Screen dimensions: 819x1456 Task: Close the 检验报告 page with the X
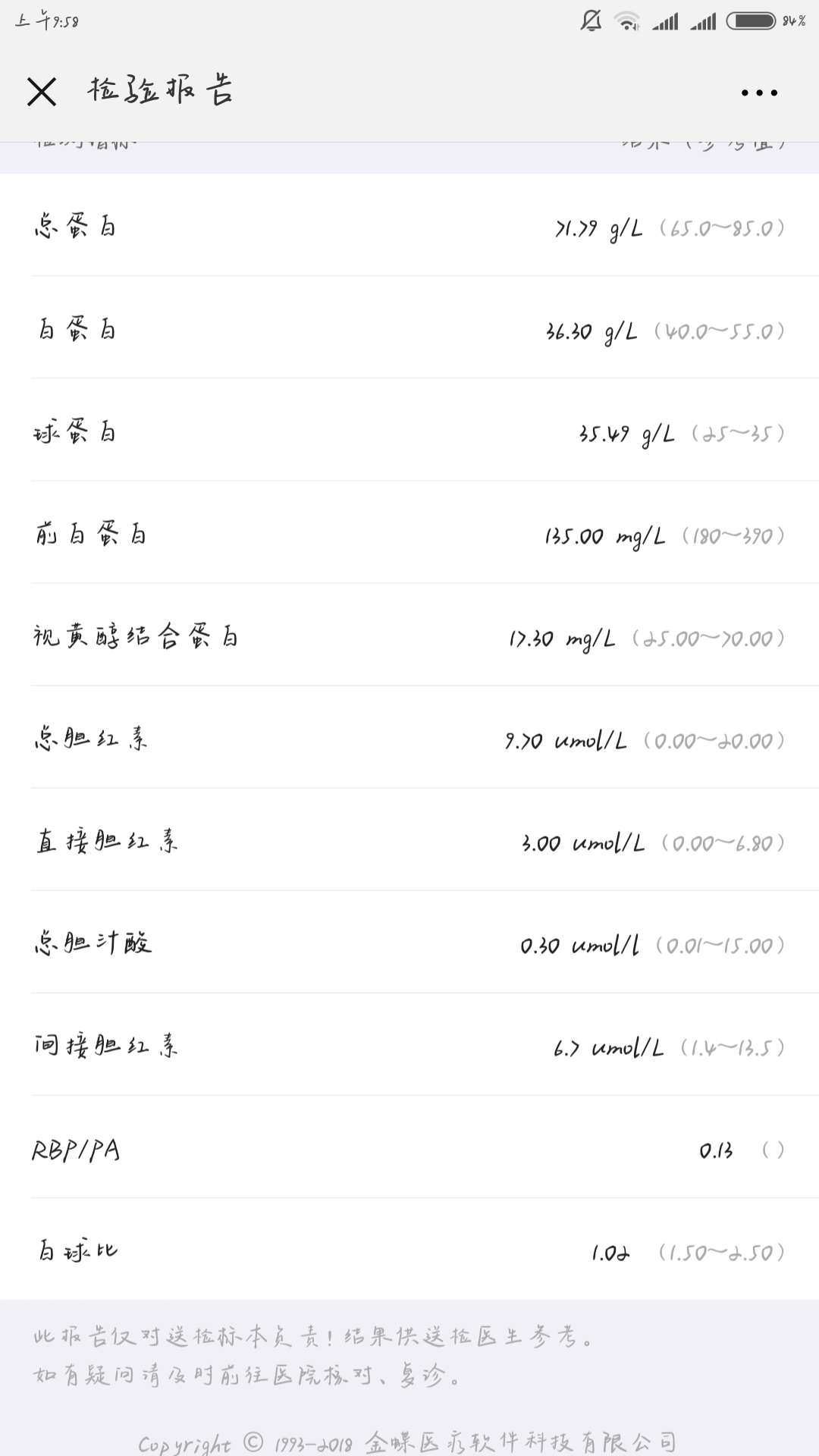41,93
